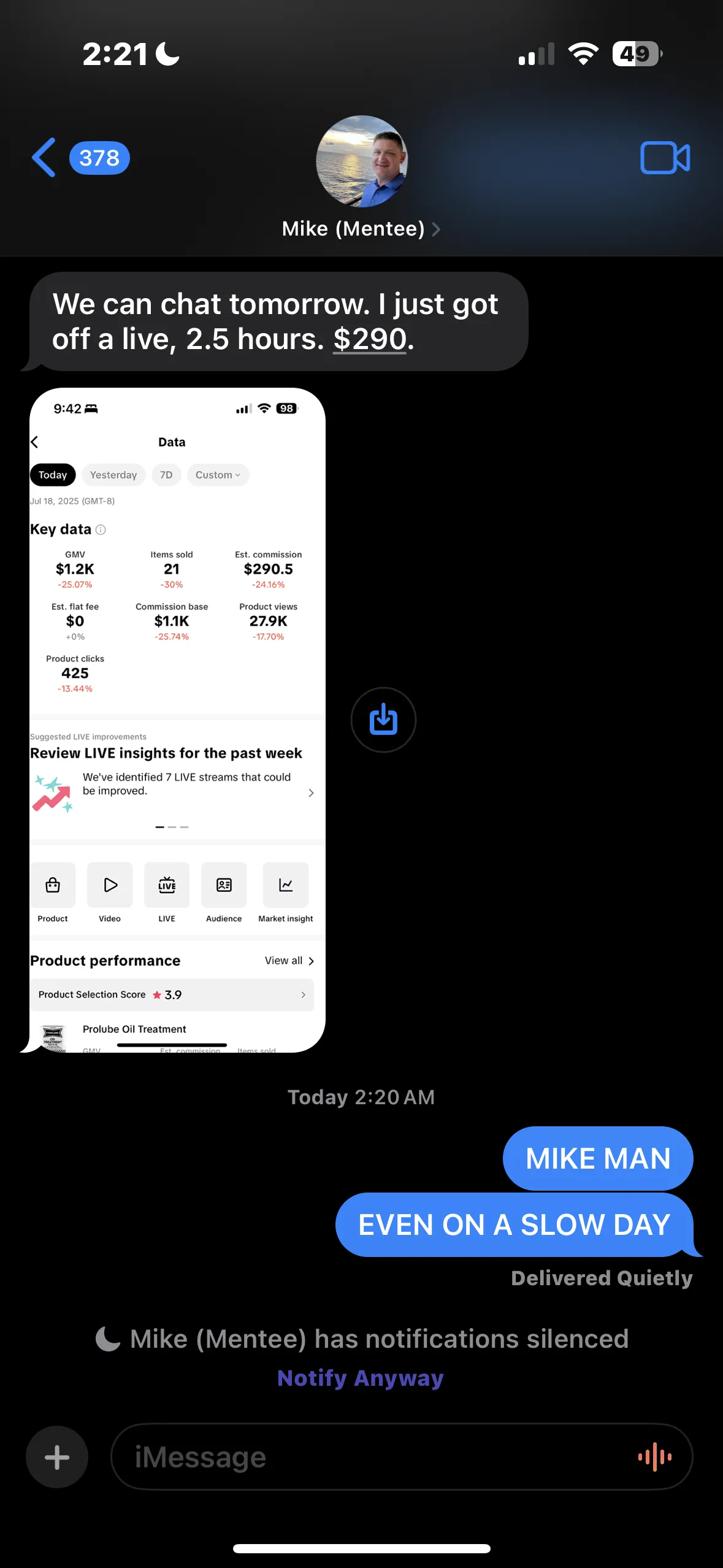This screenshot has width=723, height=1568.
Task: Save the received screenshot to Photos
Action: coord(383,720)
